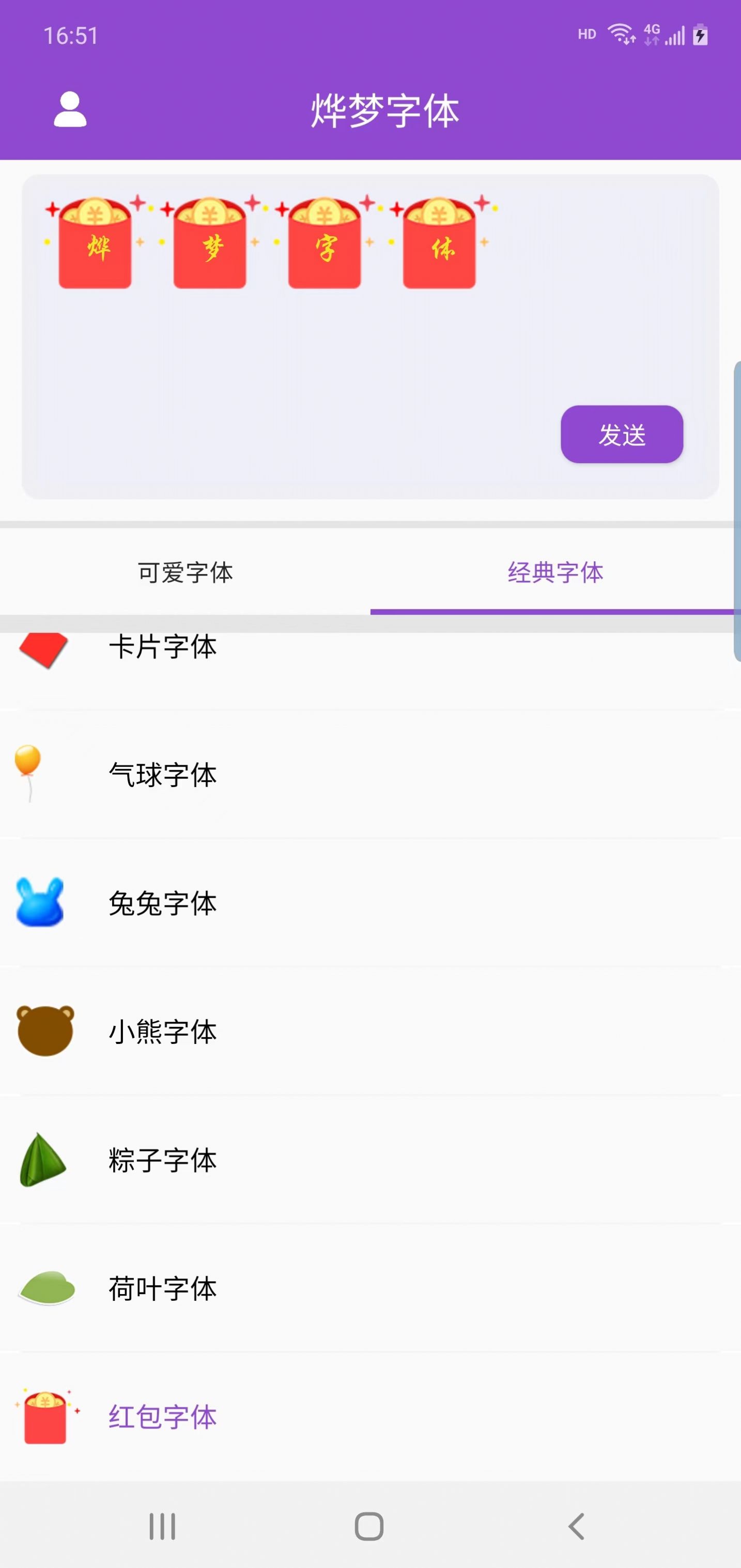Open the user profile icon
The image size is (741, 1568).
click(x=69, y=111)
